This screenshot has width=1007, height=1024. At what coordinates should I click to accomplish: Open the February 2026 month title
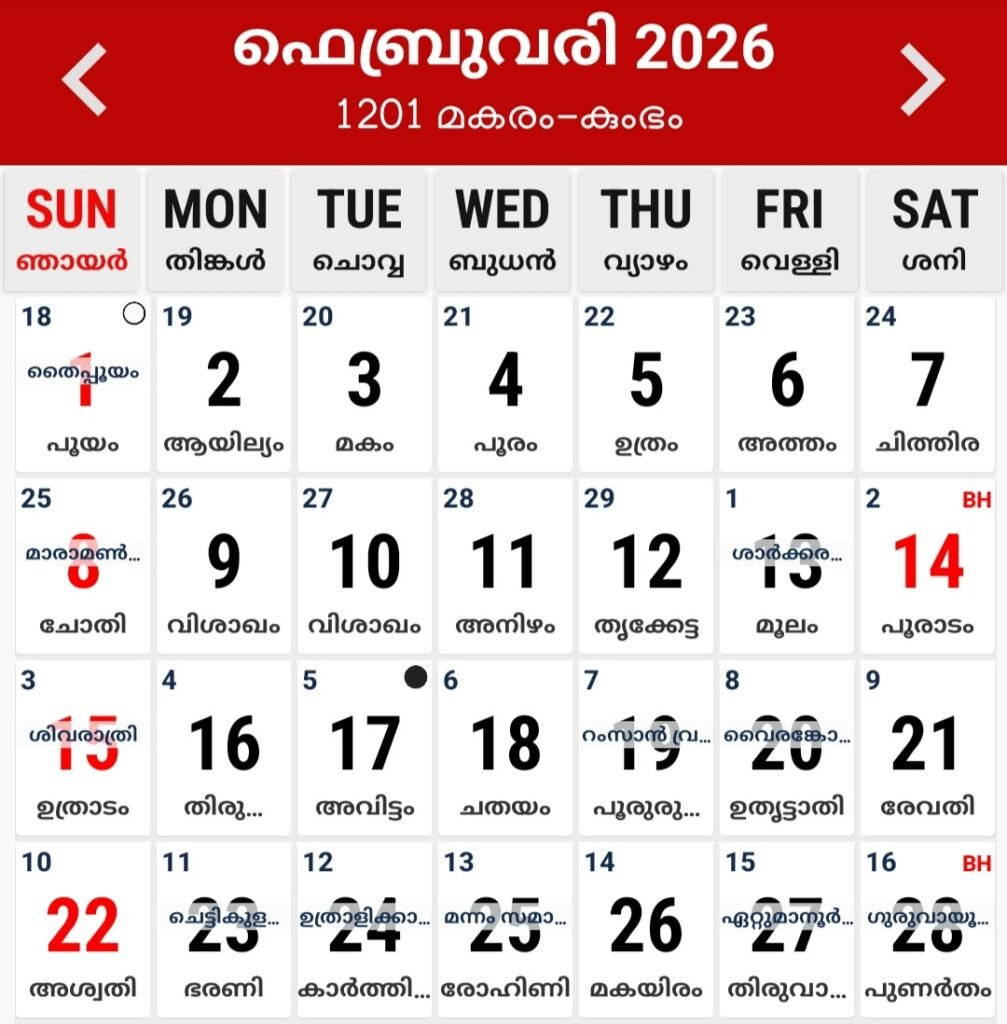tap(503, 53)
